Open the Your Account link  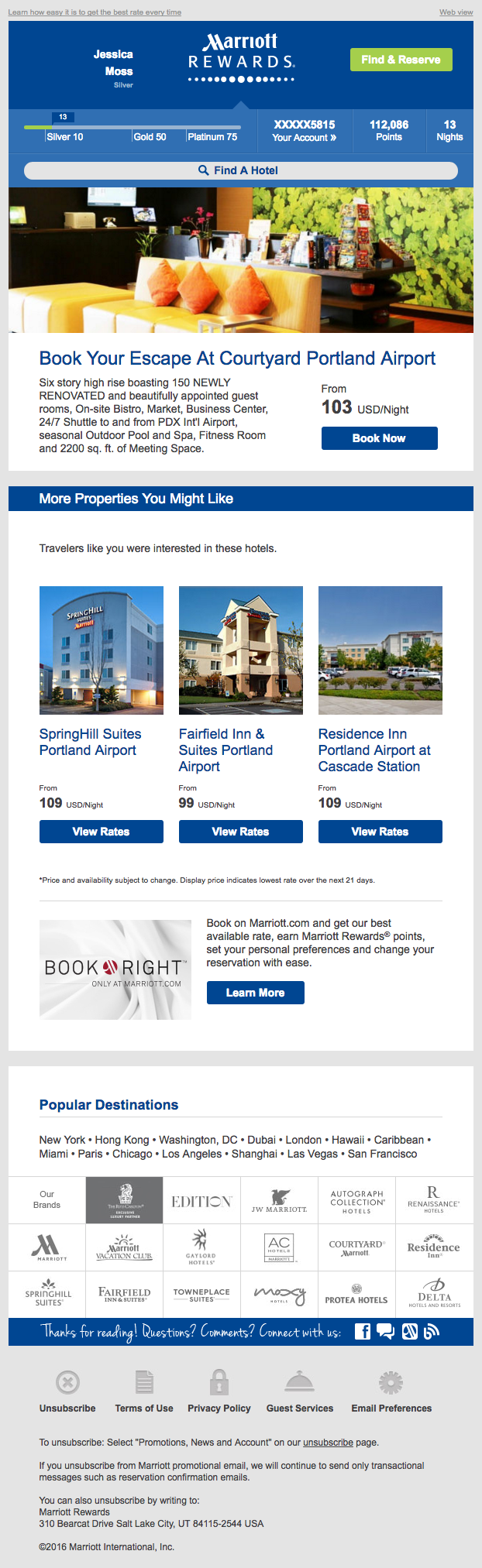[304, 138]
